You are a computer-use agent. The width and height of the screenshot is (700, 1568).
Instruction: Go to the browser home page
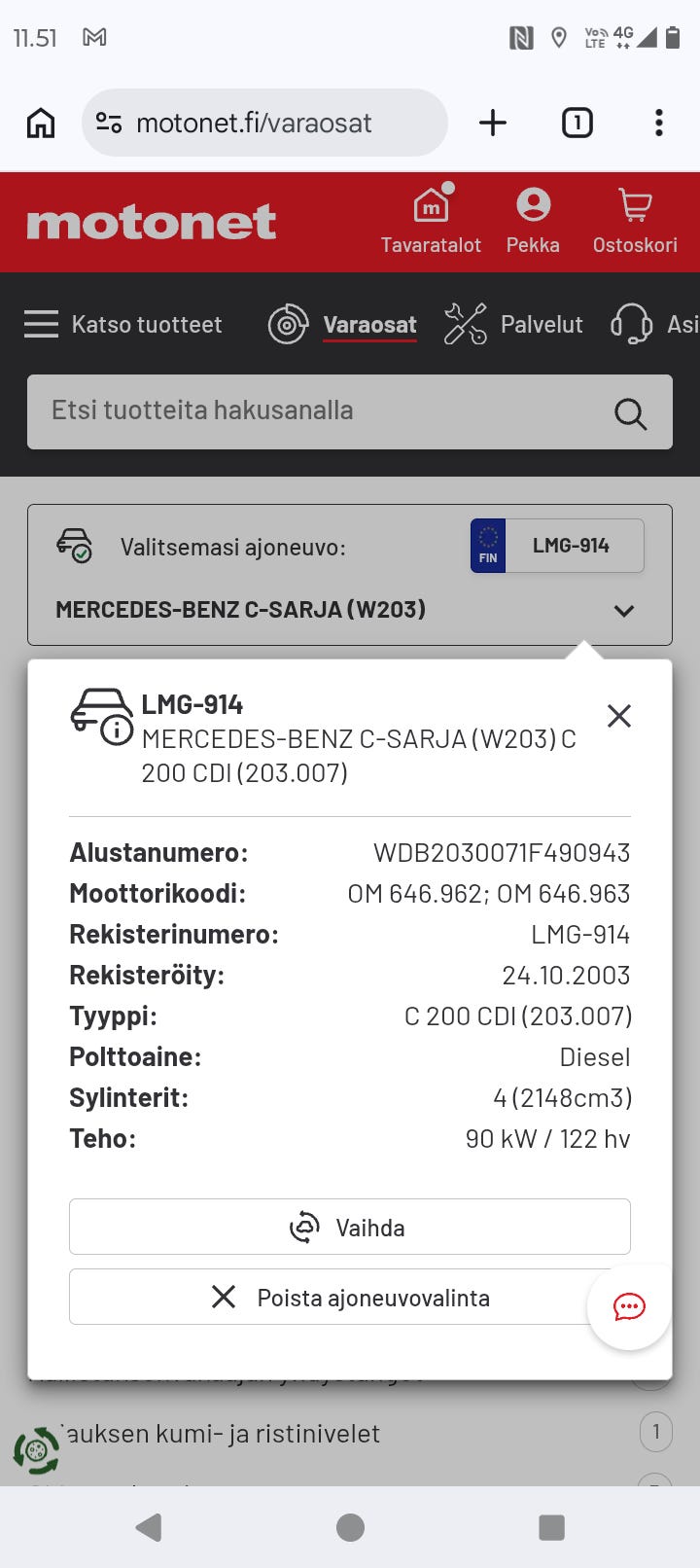[x=41, y=123]
